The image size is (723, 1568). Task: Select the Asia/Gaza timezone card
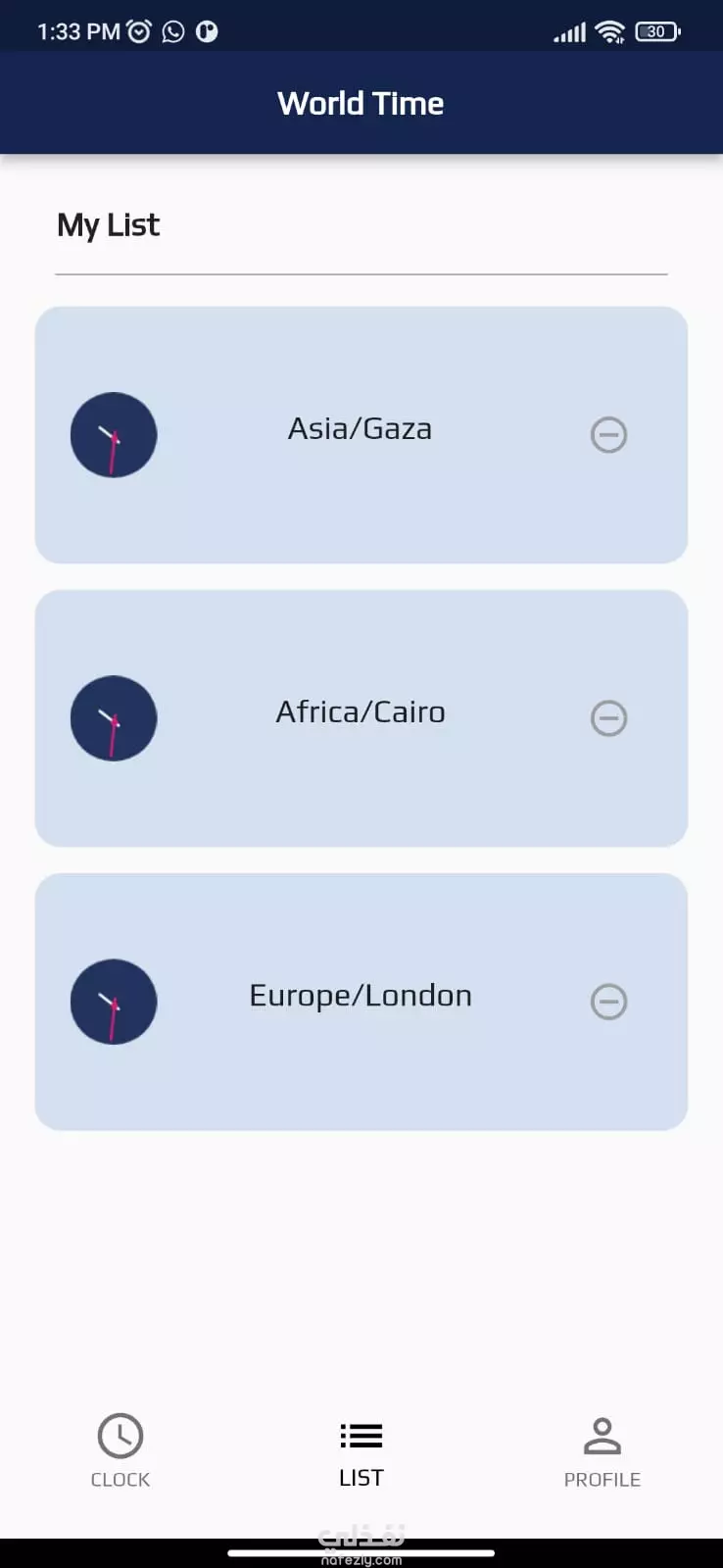361,435
